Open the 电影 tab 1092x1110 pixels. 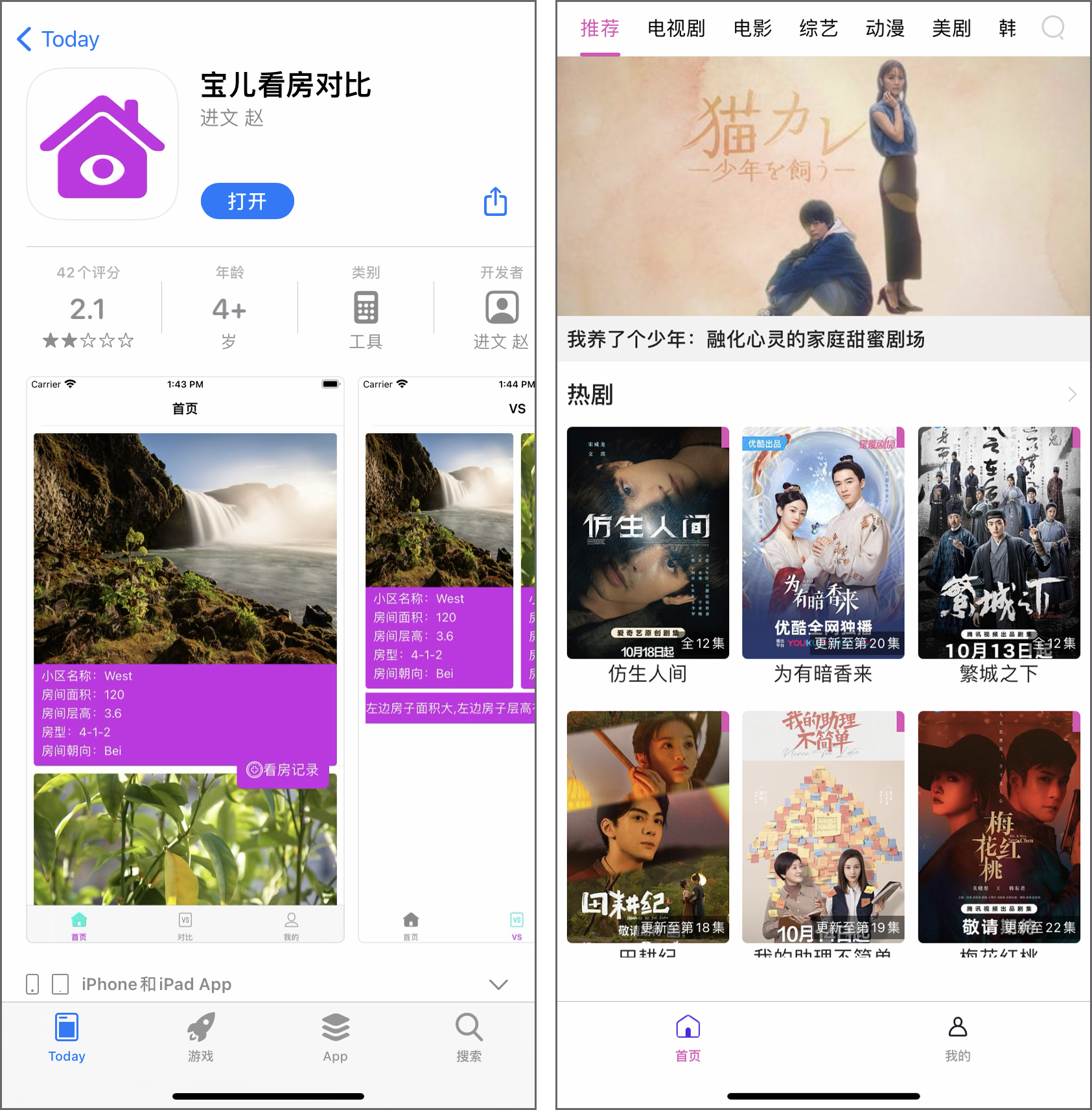[752, 29]
